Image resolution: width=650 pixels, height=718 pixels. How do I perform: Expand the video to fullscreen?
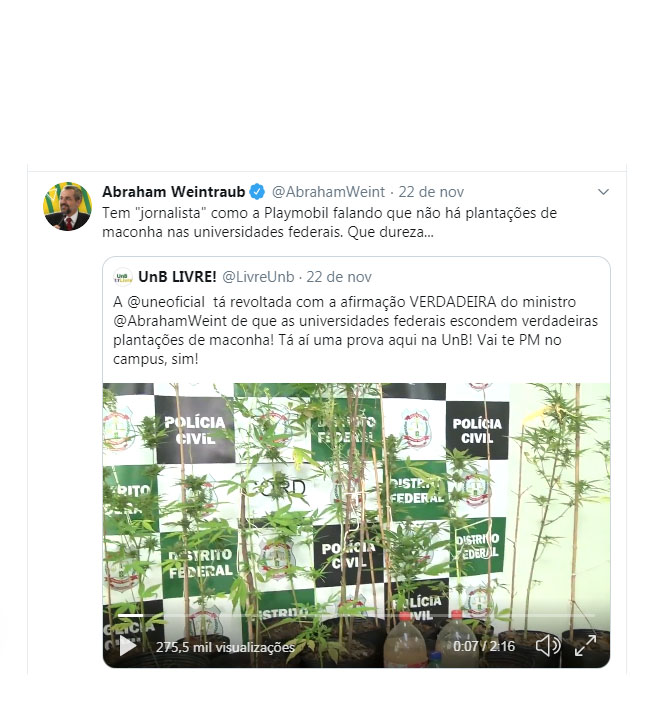pyautogui.click(x=586, y=646)
